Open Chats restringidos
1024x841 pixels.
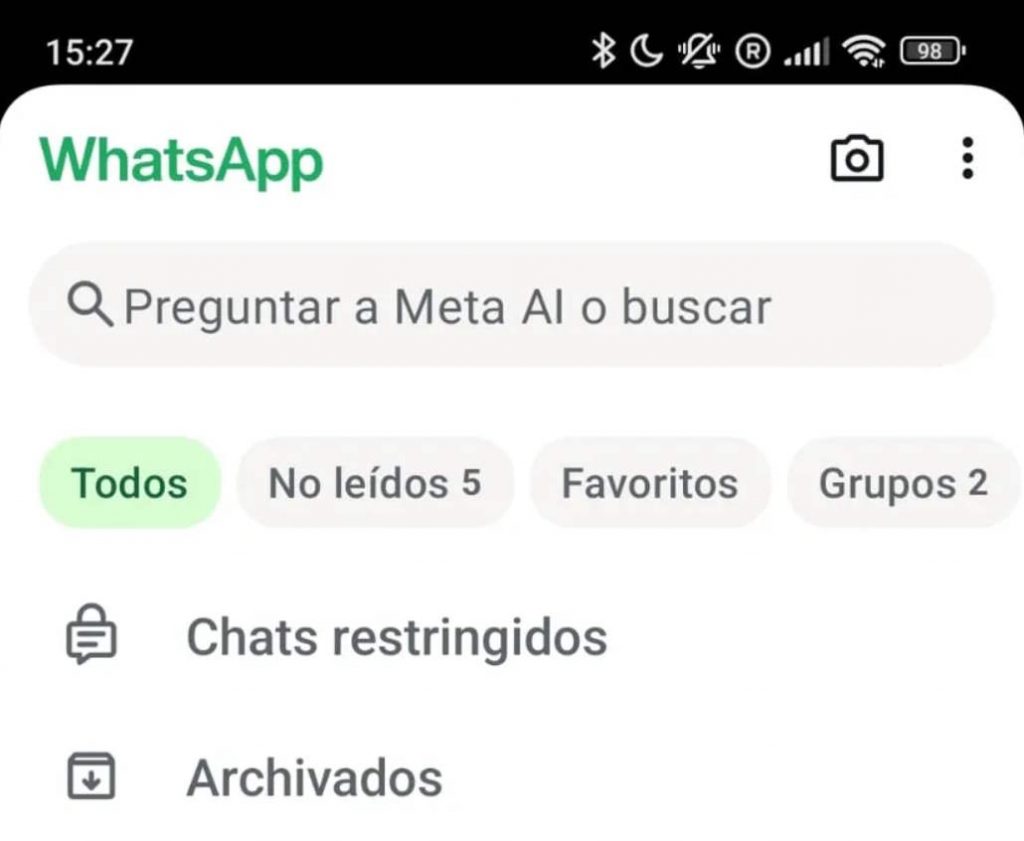[396, 637]
